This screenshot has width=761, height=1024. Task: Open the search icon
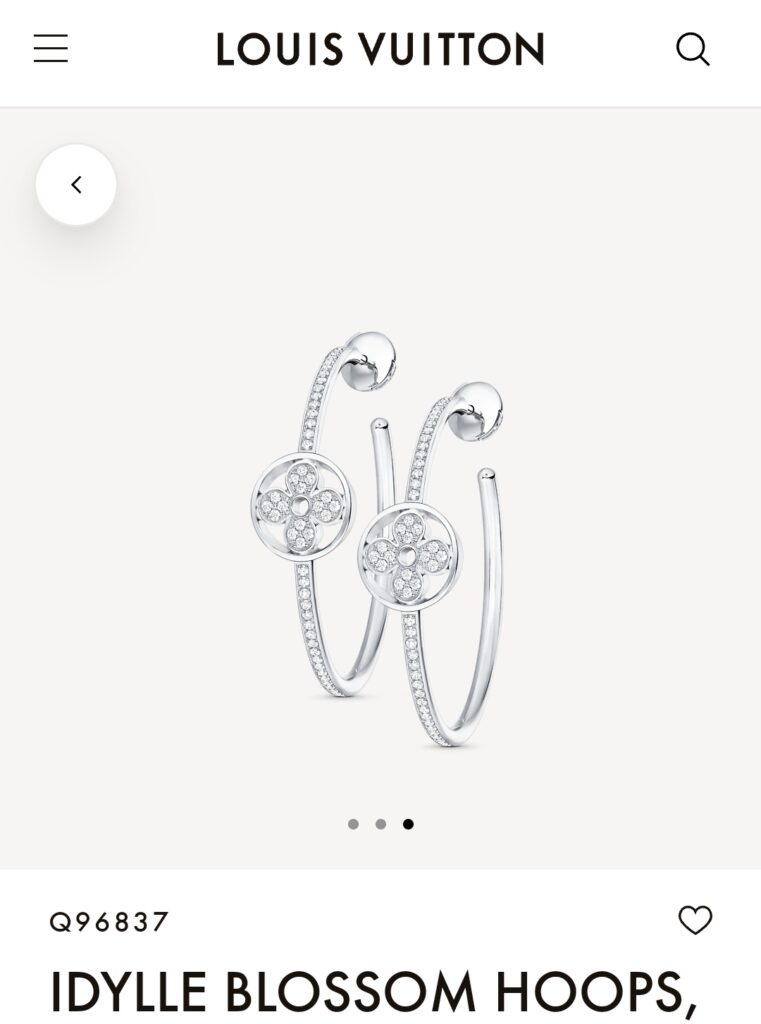(x=692, y=48)
